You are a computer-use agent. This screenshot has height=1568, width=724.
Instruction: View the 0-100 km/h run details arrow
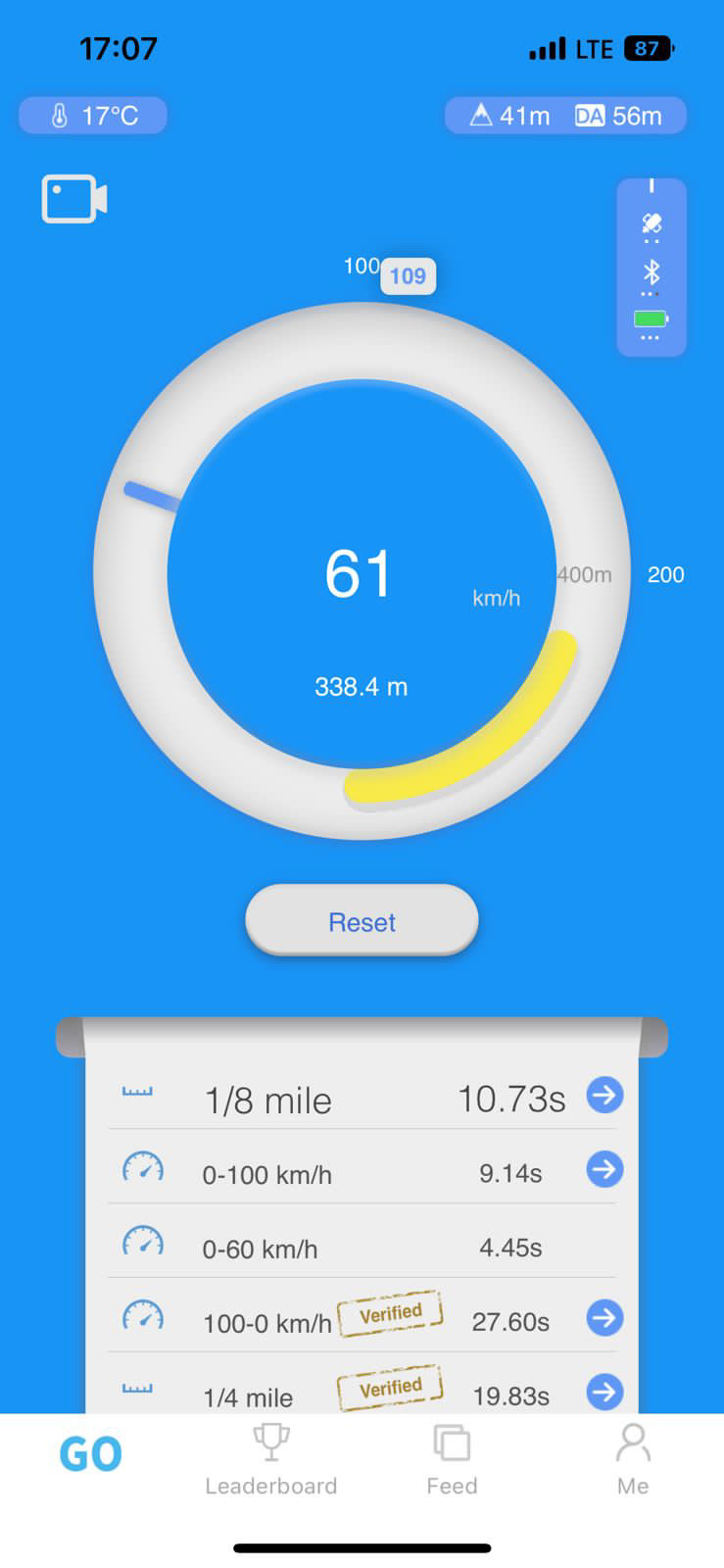(604, 1169)
